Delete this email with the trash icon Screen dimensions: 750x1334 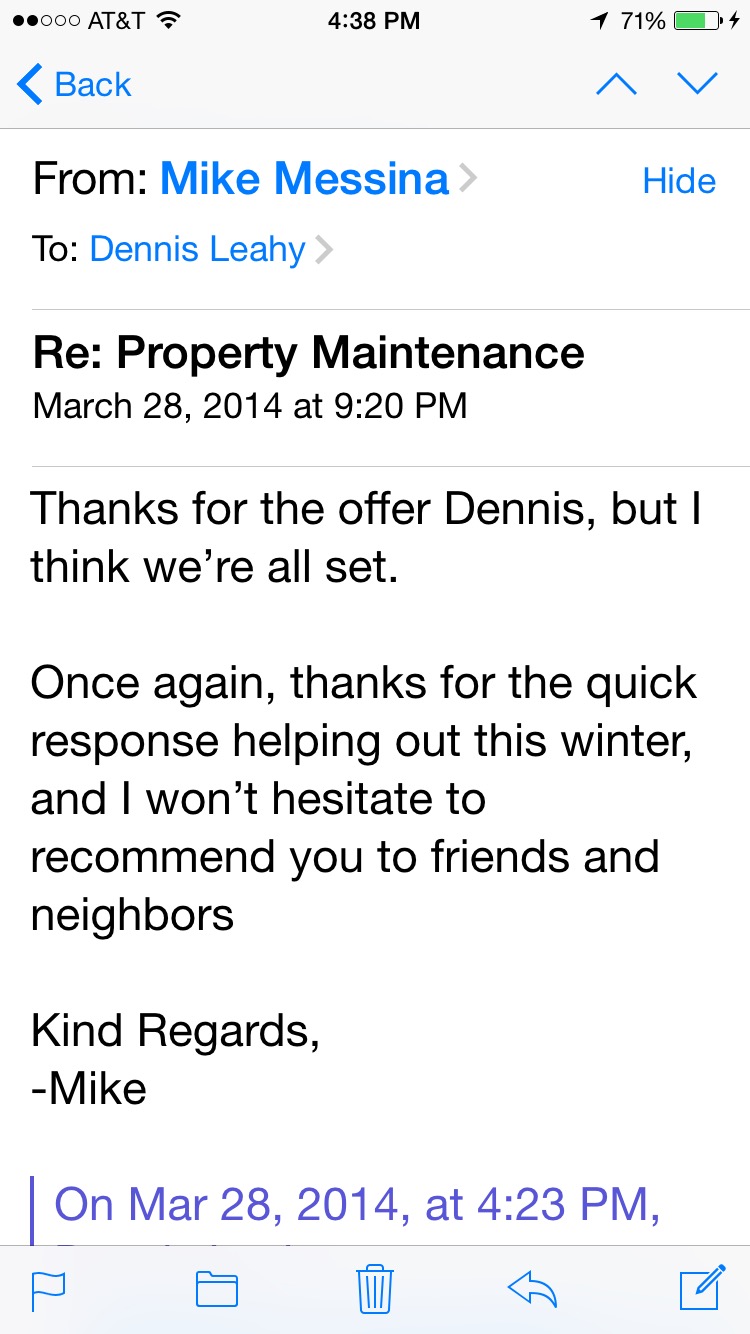click(375, 1287)
